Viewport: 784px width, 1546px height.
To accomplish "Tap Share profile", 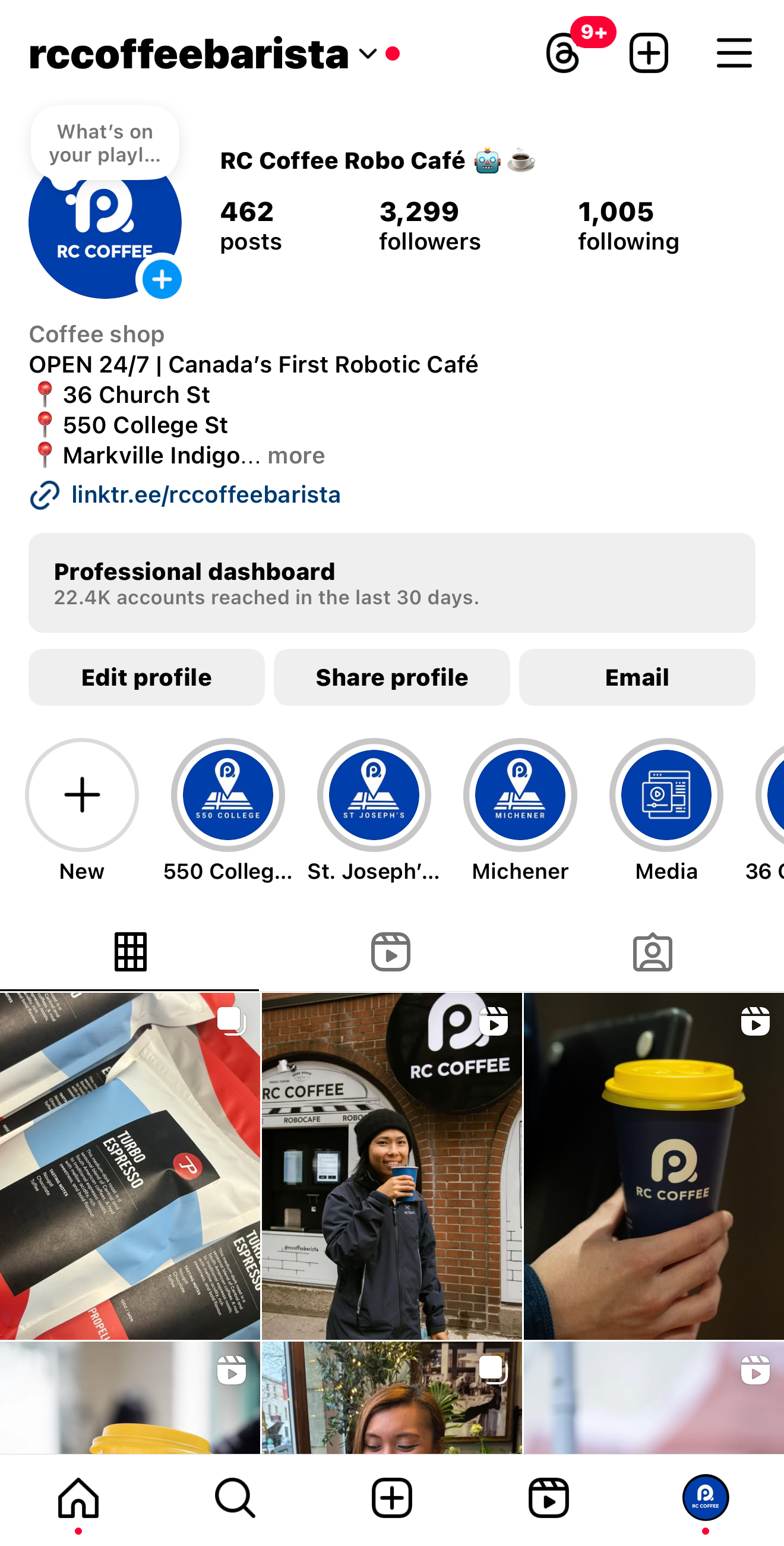I will (391, 677).
